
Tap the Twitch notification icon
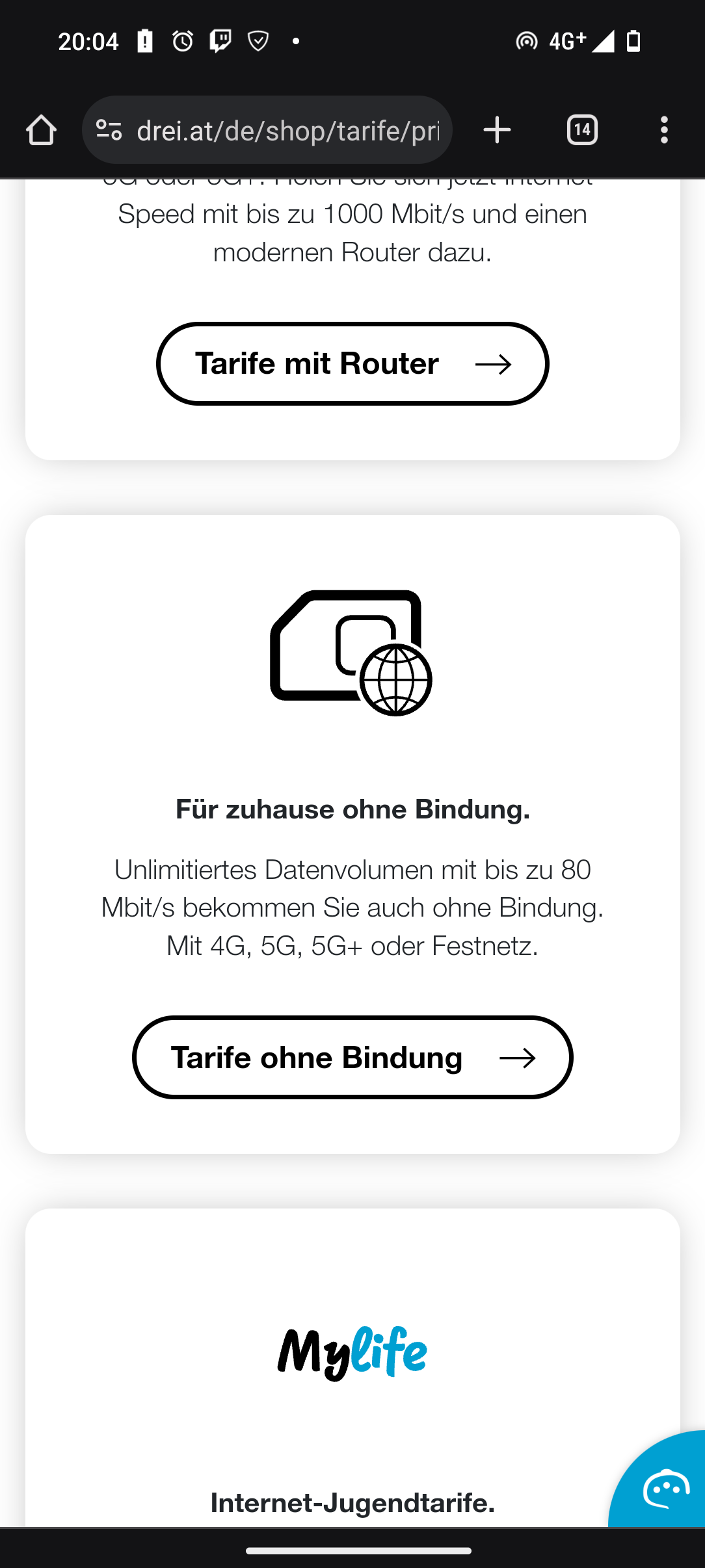coord(221,40)
